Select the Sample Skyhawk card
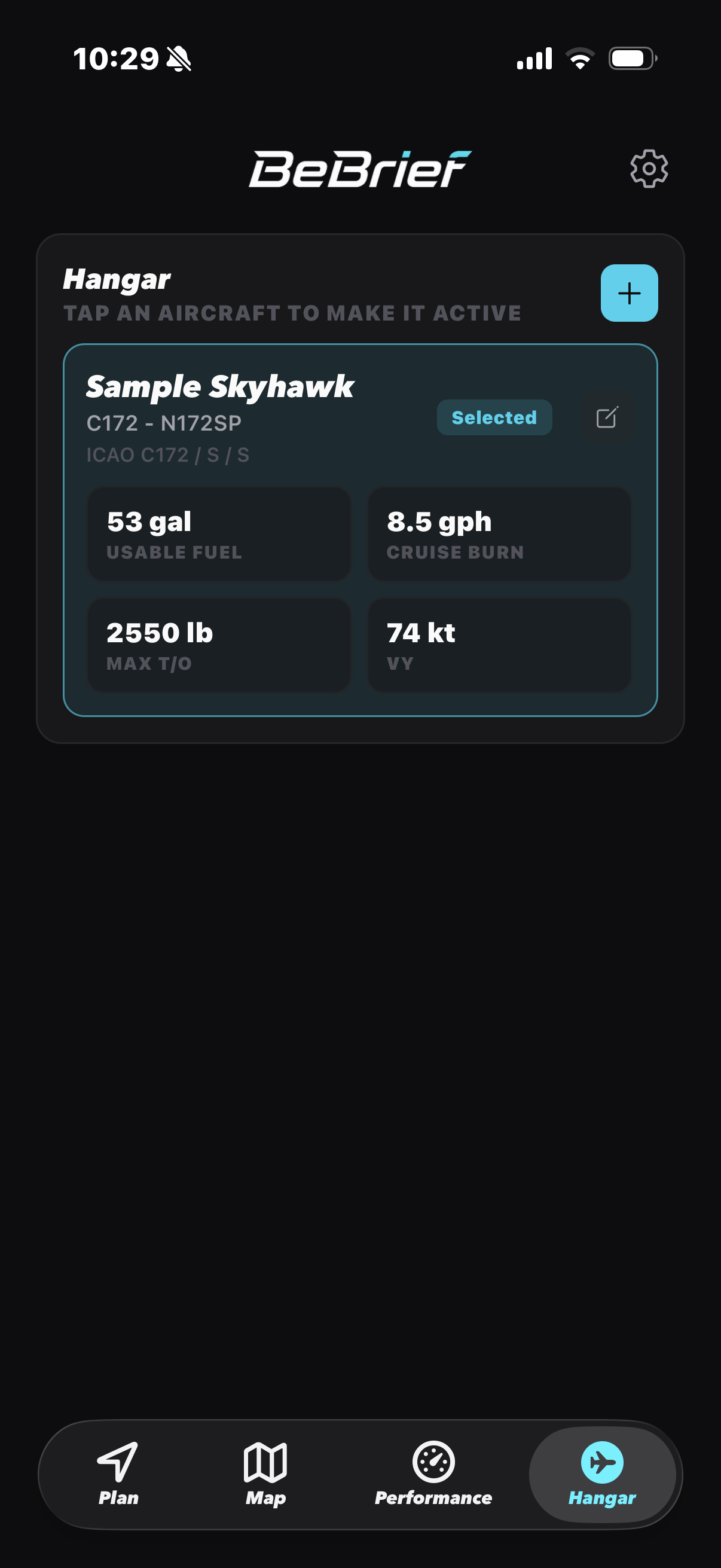Viewport: 721px width, 1568px height. click(360, 530)
